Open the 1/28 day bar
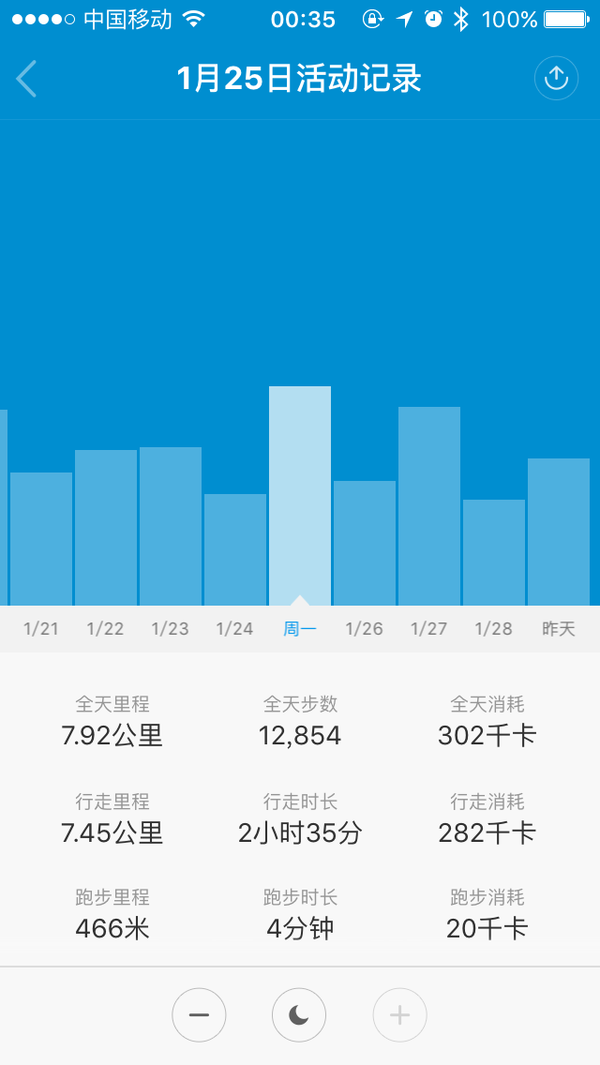 tap(494, 552)
